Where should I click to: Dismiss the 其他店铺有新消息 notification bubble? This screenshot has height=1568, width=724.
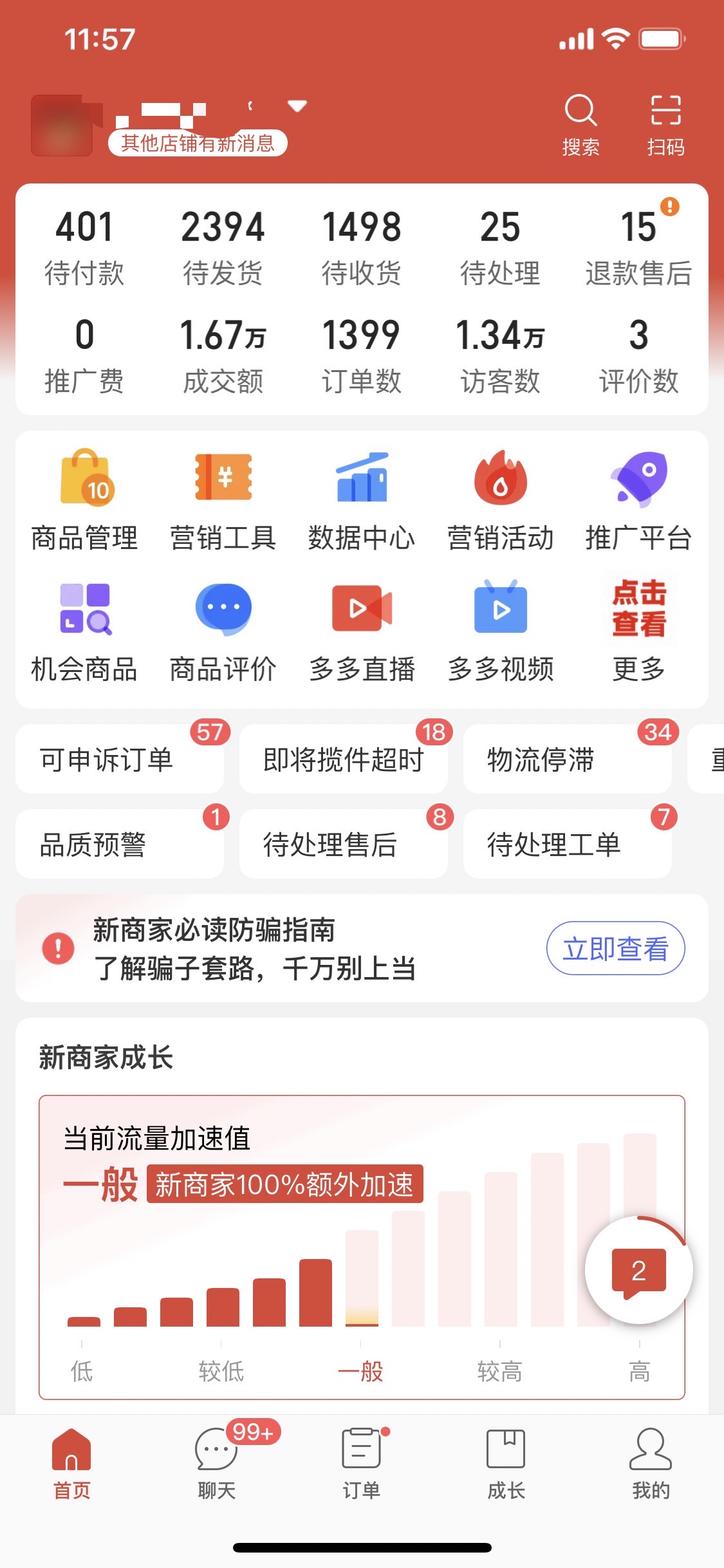(x=200, y=143)
